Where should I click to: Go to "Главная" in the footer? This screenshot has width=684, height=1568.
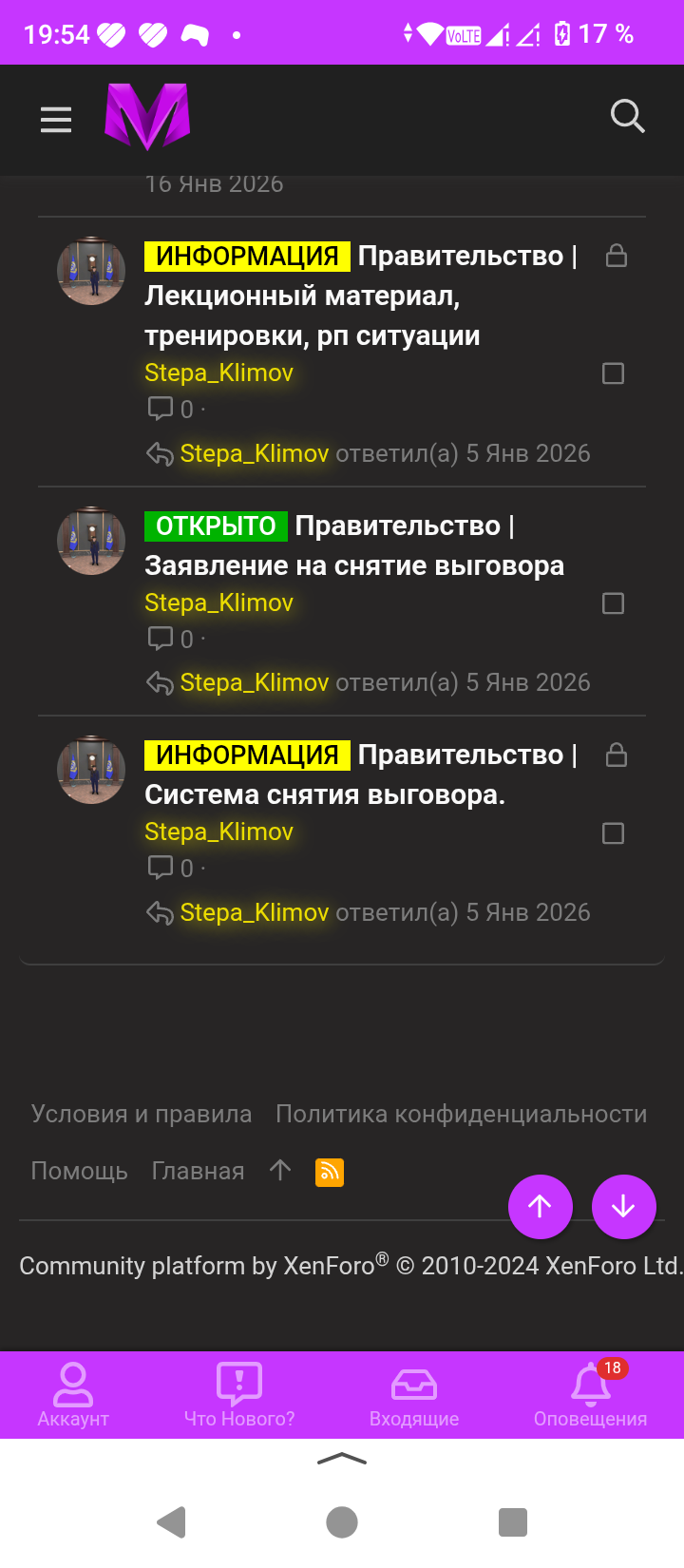coord(198,1171)
